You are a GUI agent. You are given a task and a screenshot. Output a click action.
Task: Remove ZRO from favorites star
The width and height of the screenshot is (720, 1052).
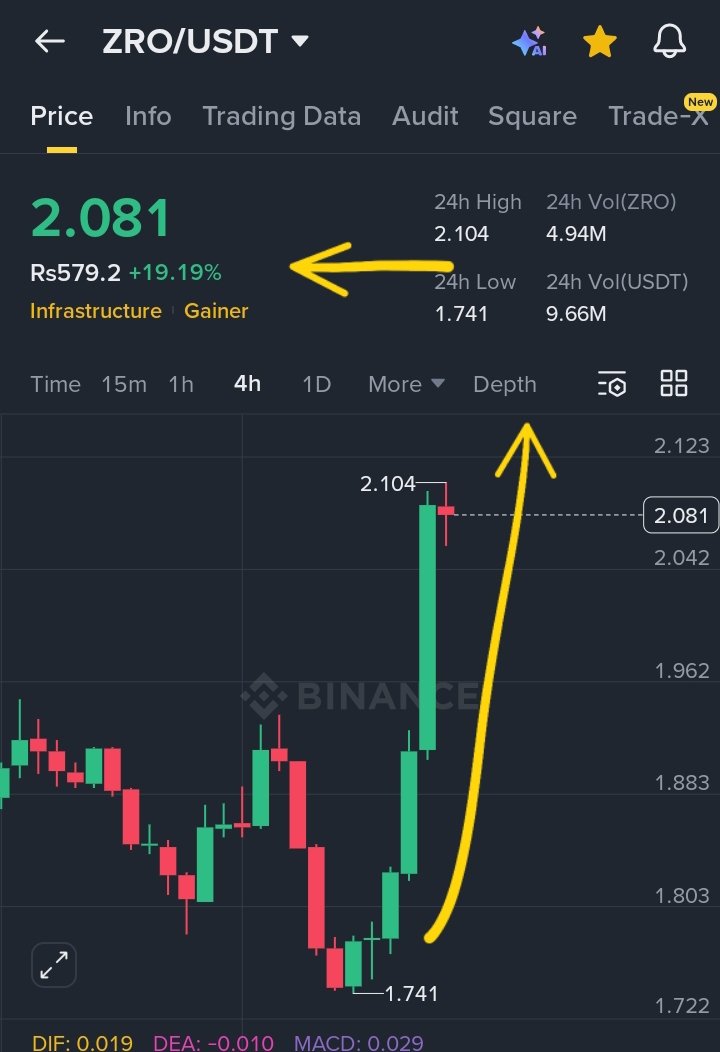pos(599,42)
